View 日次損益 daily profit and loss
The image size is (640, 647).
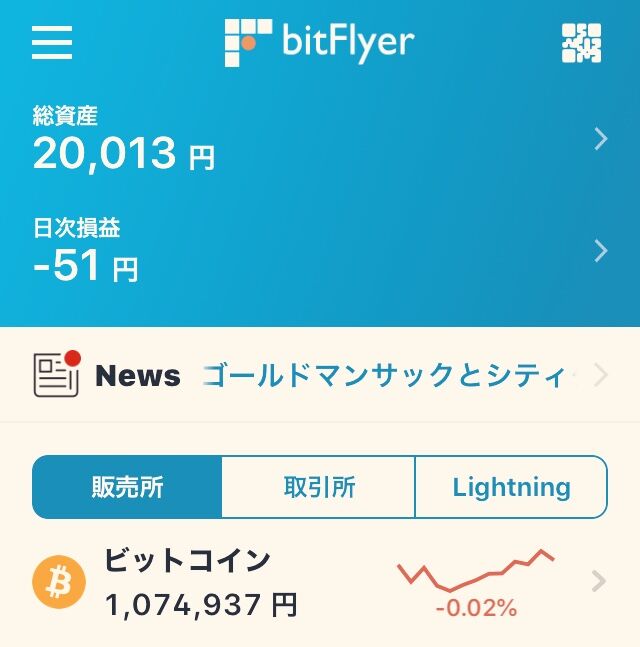(x=320, y=251)
